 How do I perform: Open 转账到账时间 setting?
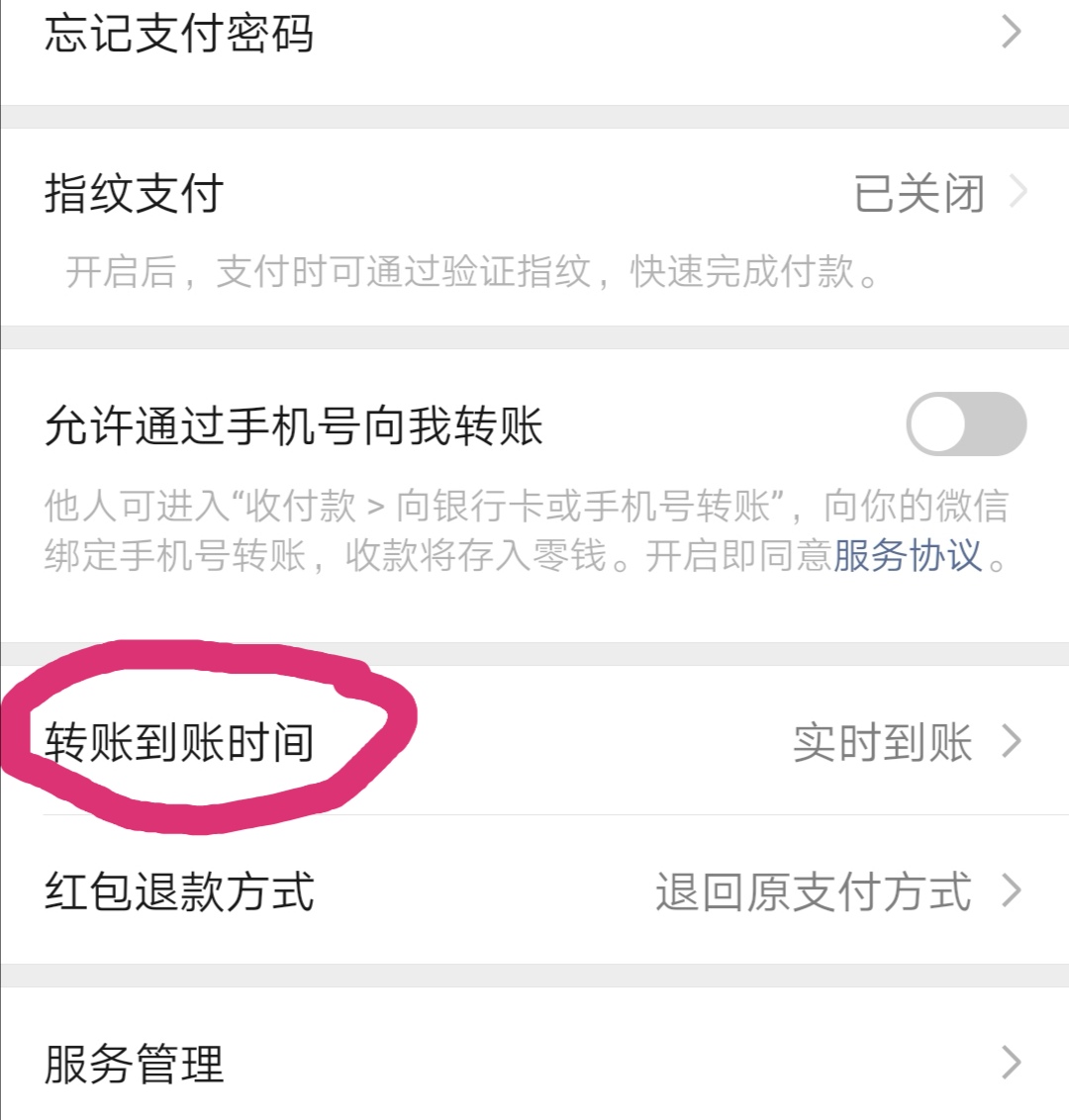[x=534, y=742]
